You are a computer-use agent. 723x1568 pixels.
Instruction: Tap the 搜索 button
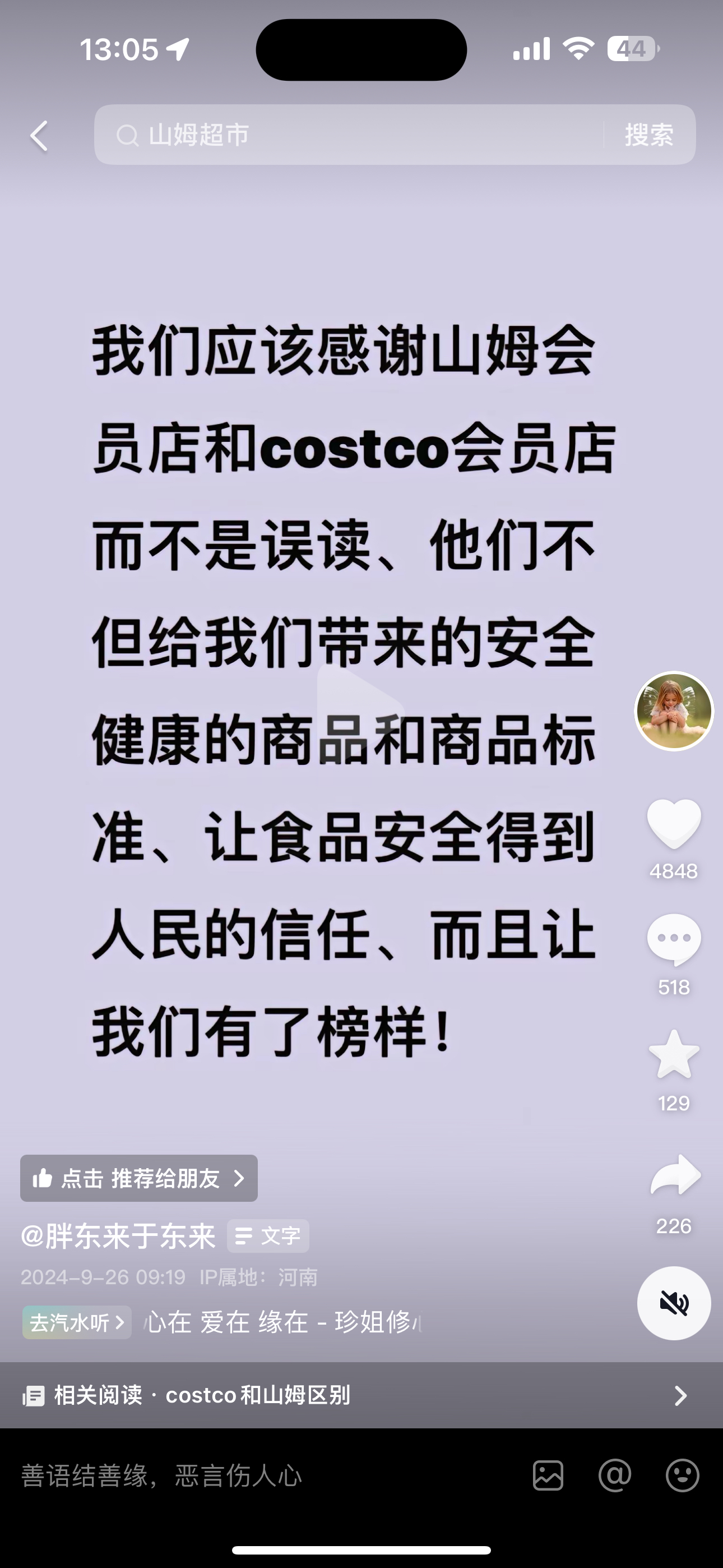tap(649, 135)
